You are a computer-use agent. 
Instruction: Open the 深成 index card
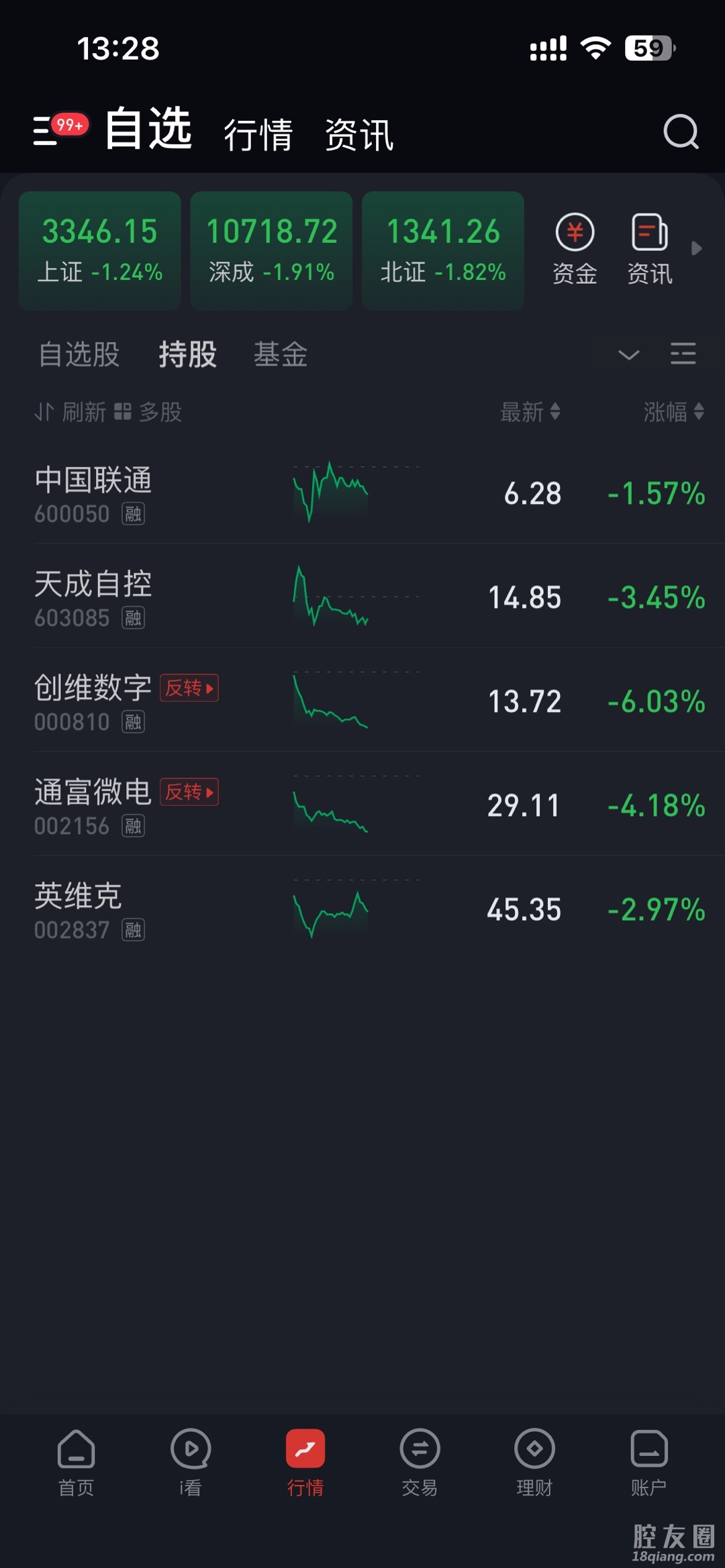[x=271, y=250]
